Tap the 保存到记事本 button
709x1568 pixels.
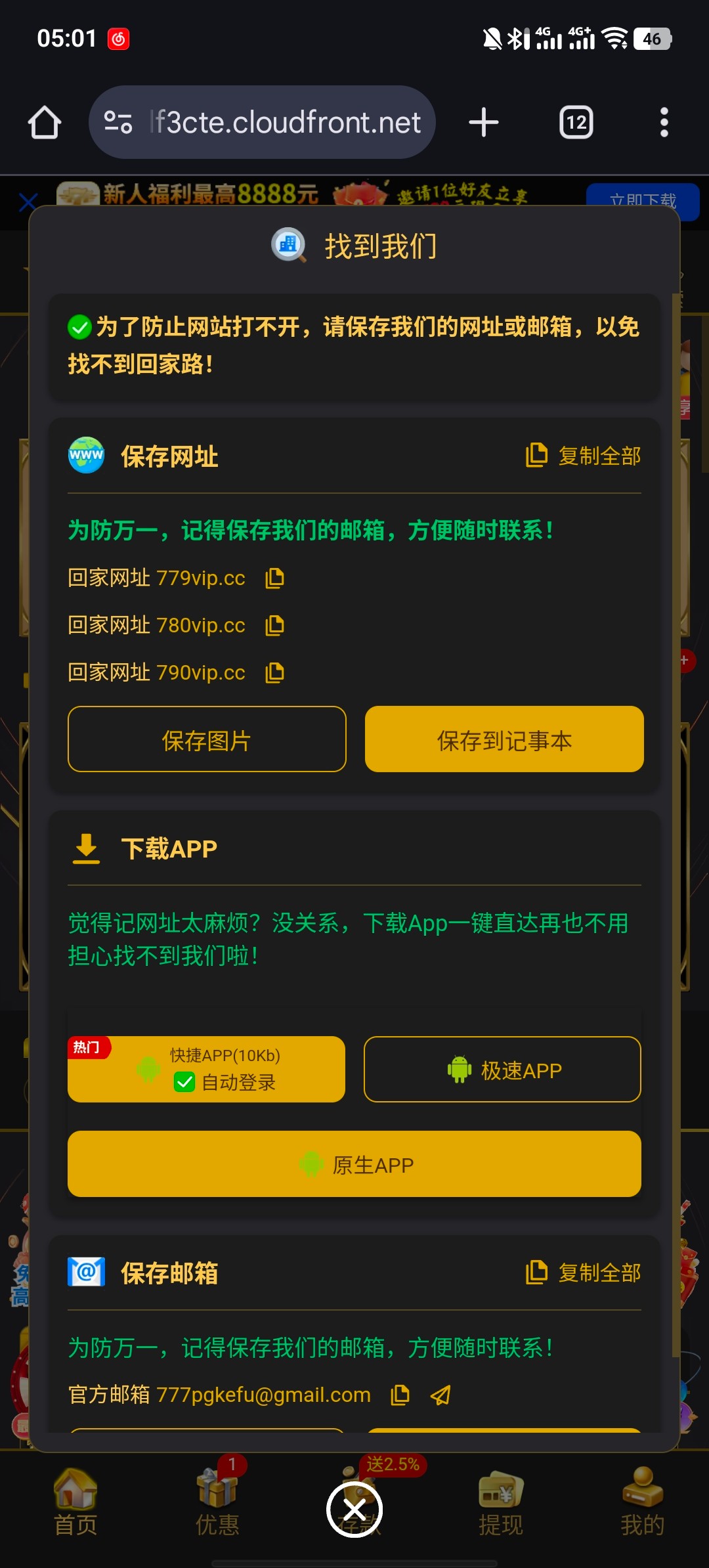coord(504,739)
